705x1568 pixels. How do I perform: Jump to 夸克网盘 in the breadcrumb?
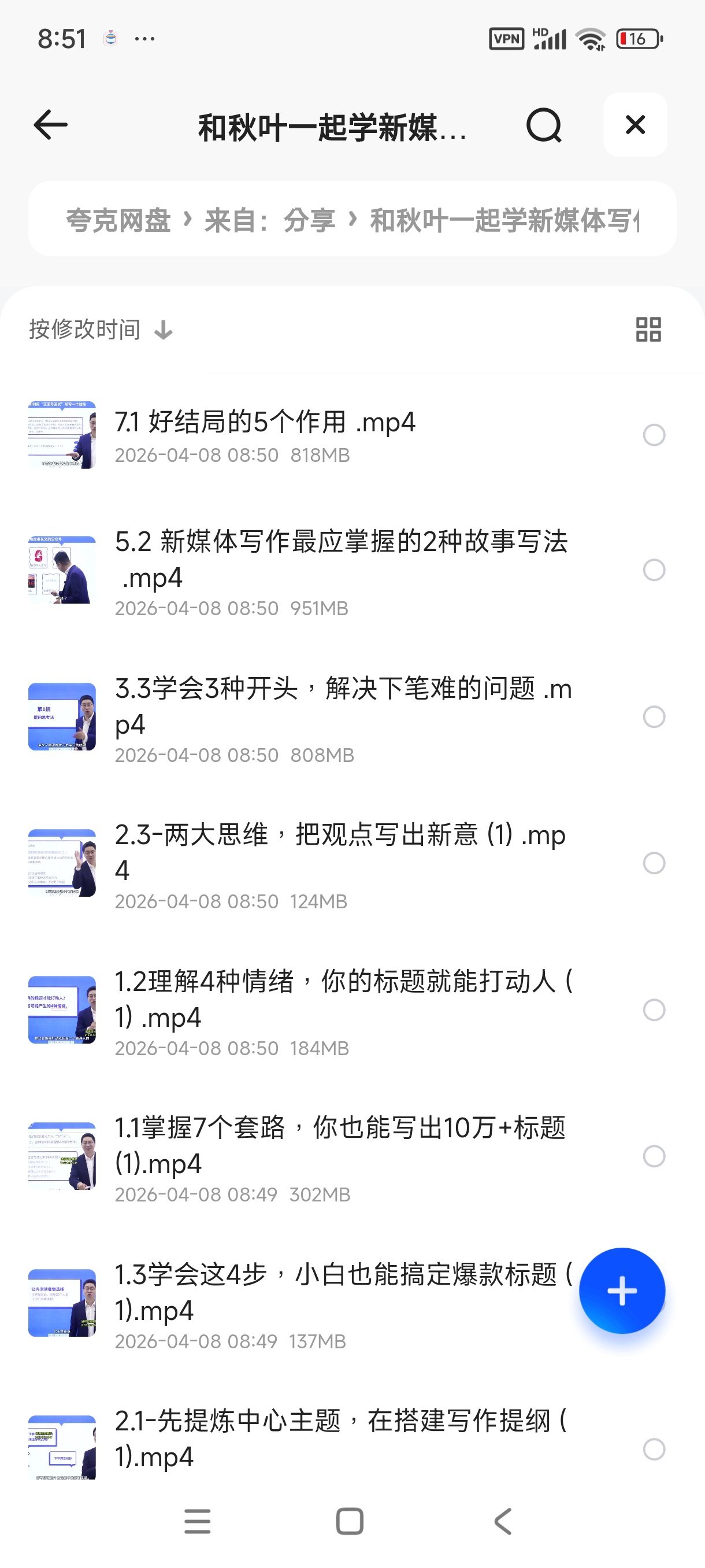pyautogui.click(x=118, y=220)
